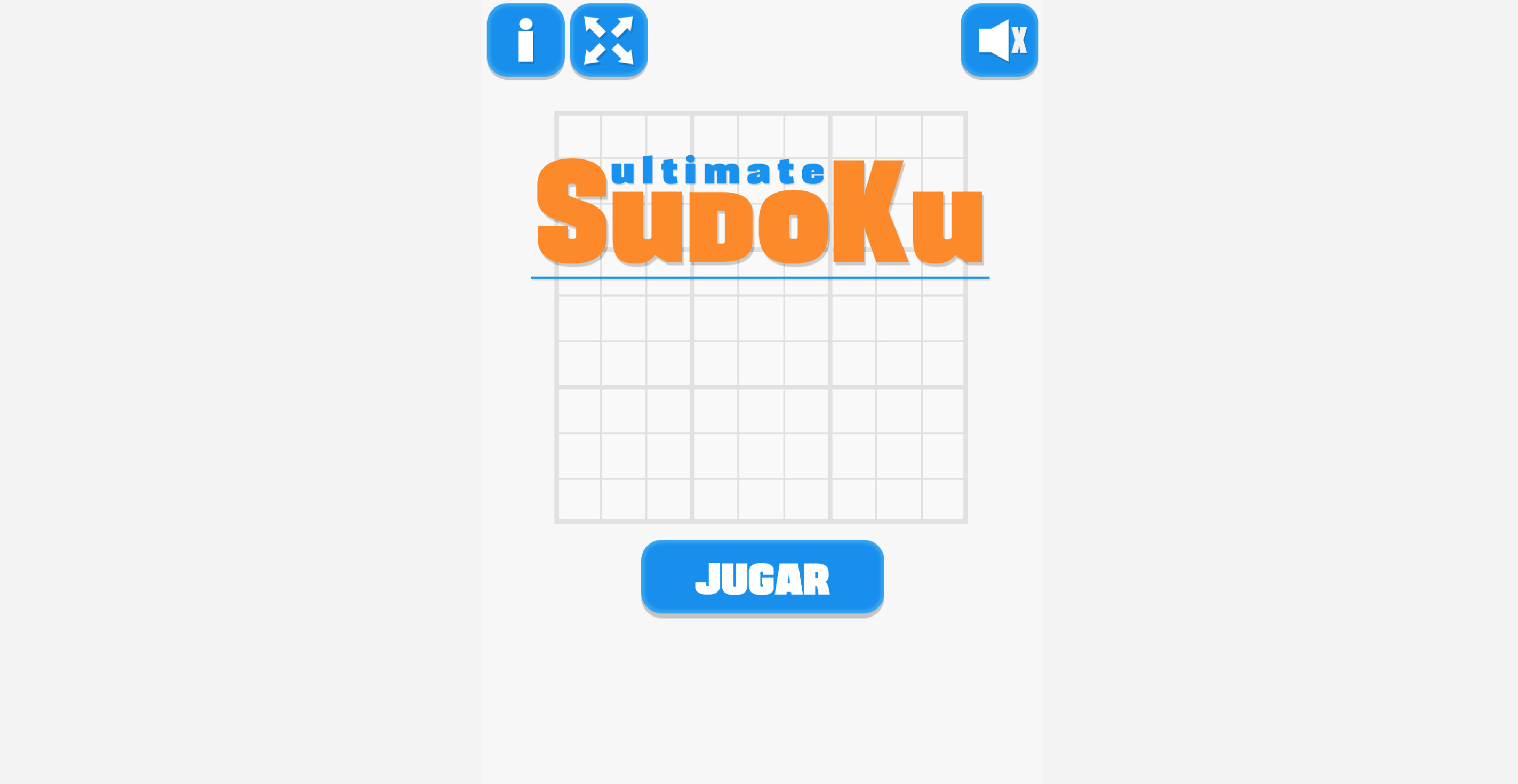The width and height of the screenshot is (1518, 784).
Task: Toggle fullscreen mode
Action: pos(608,40)
